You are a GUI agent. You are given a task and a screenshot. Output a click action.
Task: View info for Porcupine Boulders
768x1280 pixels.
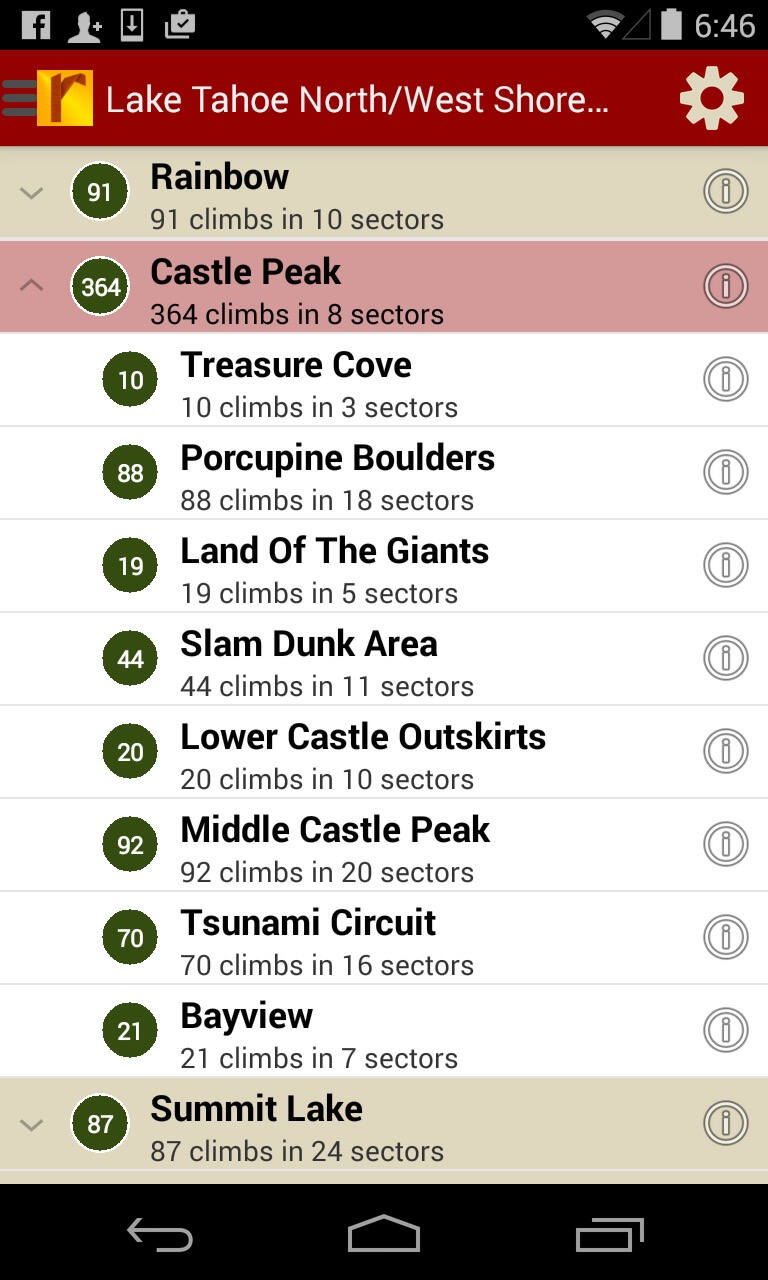[725, 473]
